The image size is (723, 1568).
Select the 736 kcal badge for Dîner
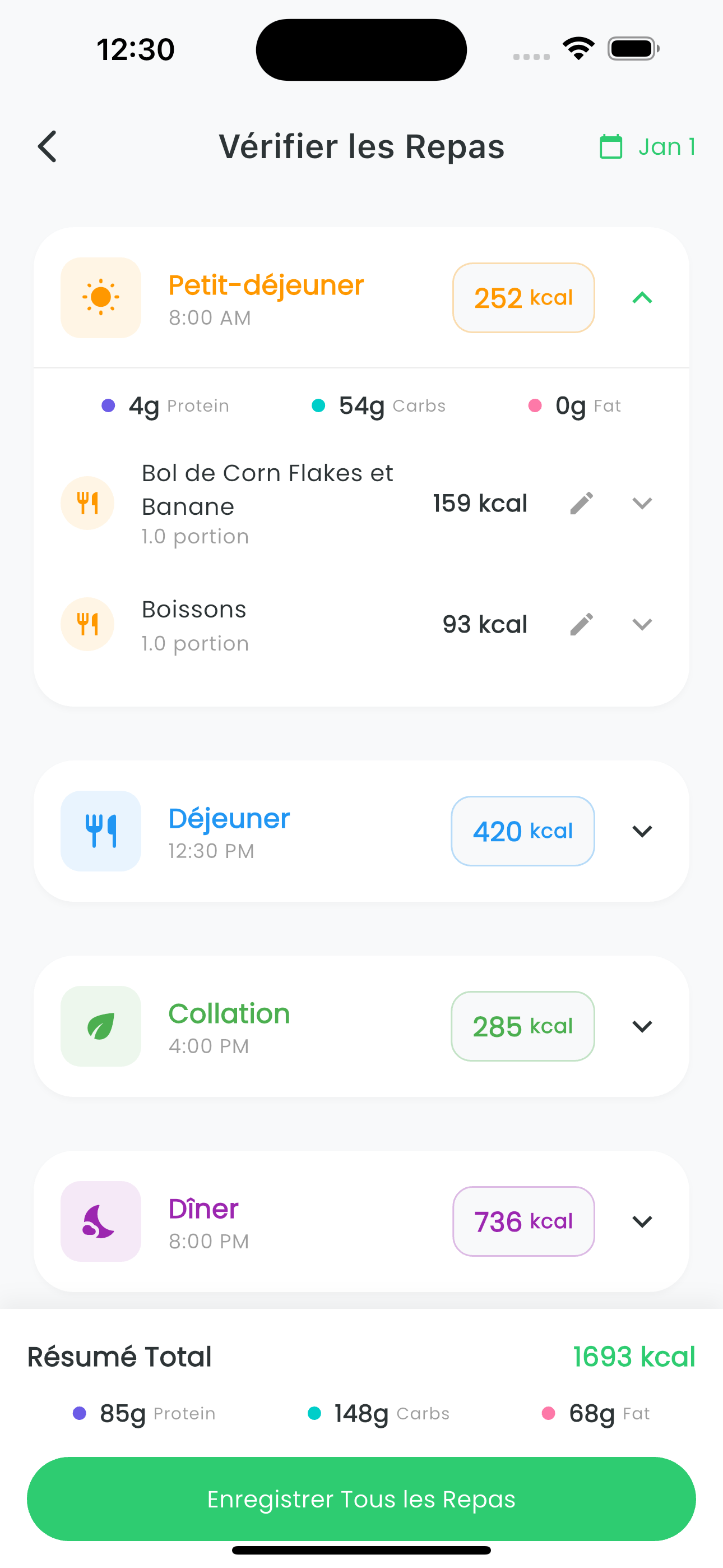(523, 1221)
